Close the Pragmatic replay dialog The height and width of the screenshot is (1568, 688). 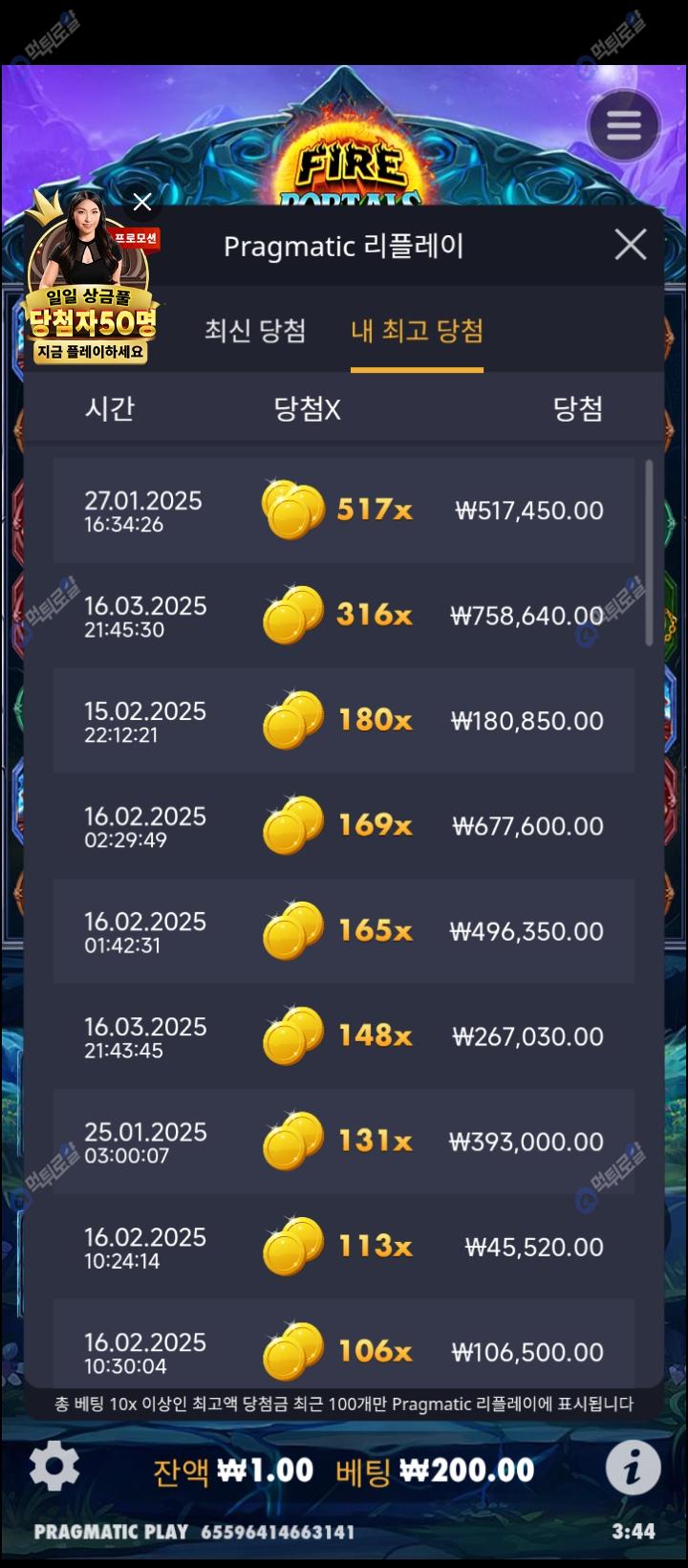coord(630,245)
